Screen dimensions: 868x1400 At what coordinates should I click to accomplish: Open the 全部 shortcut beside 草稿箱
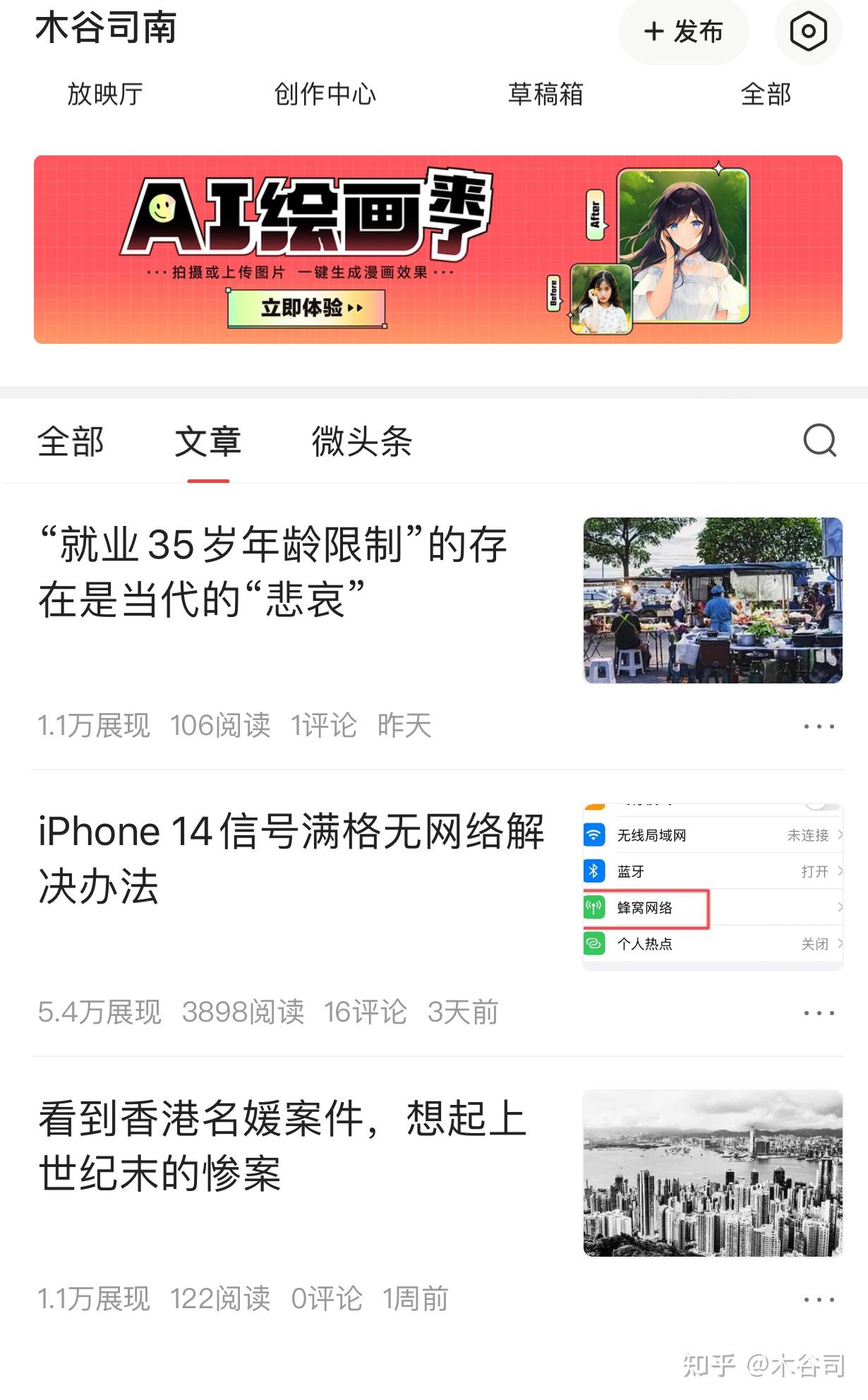[766, 94]
